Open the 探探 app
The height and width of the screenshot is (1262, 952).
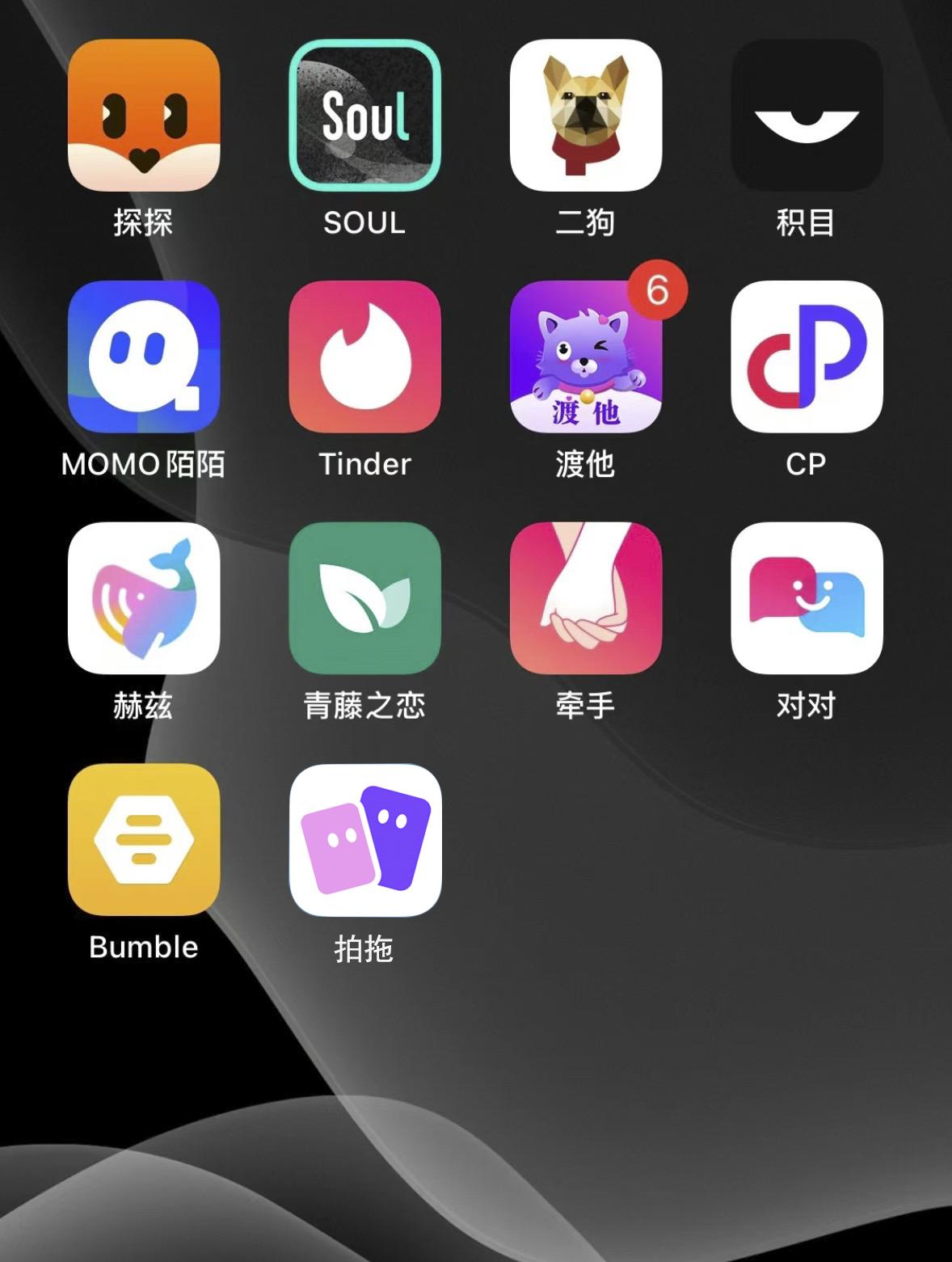[x=144, y=116]
